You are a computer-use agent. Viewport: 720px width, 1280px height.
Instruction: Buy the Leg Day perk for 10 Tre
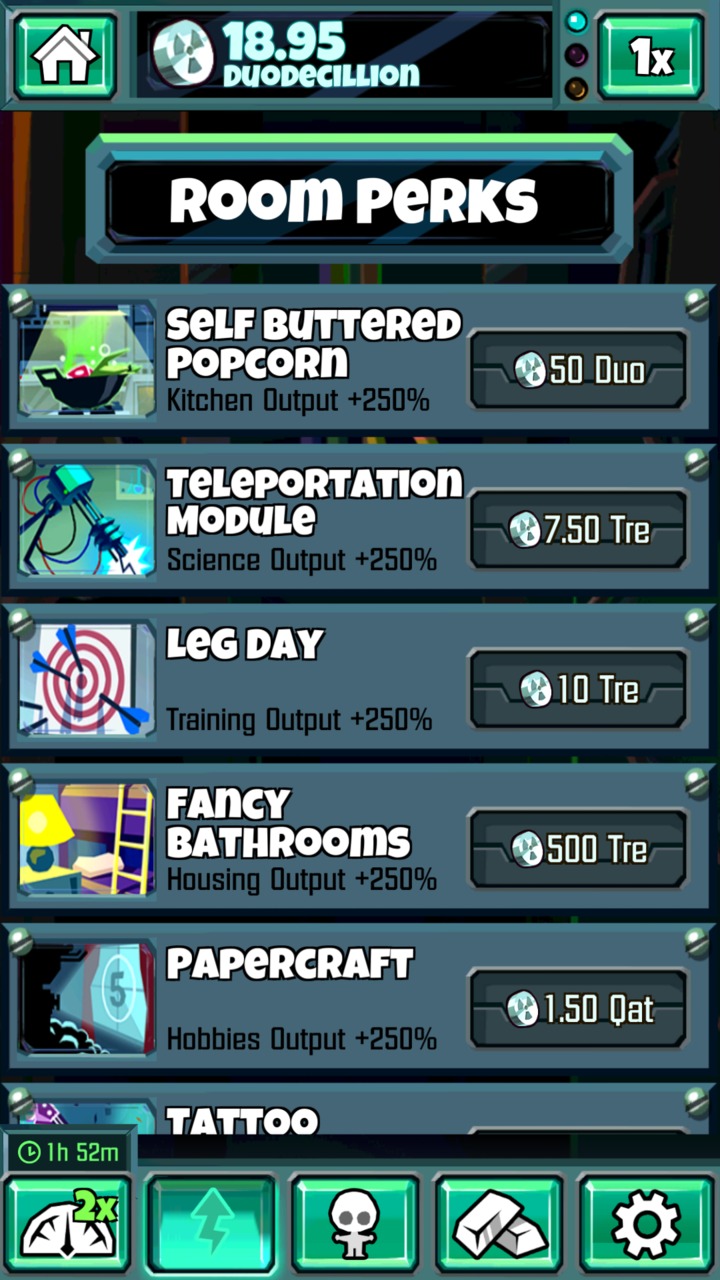[x=578, y=689]
